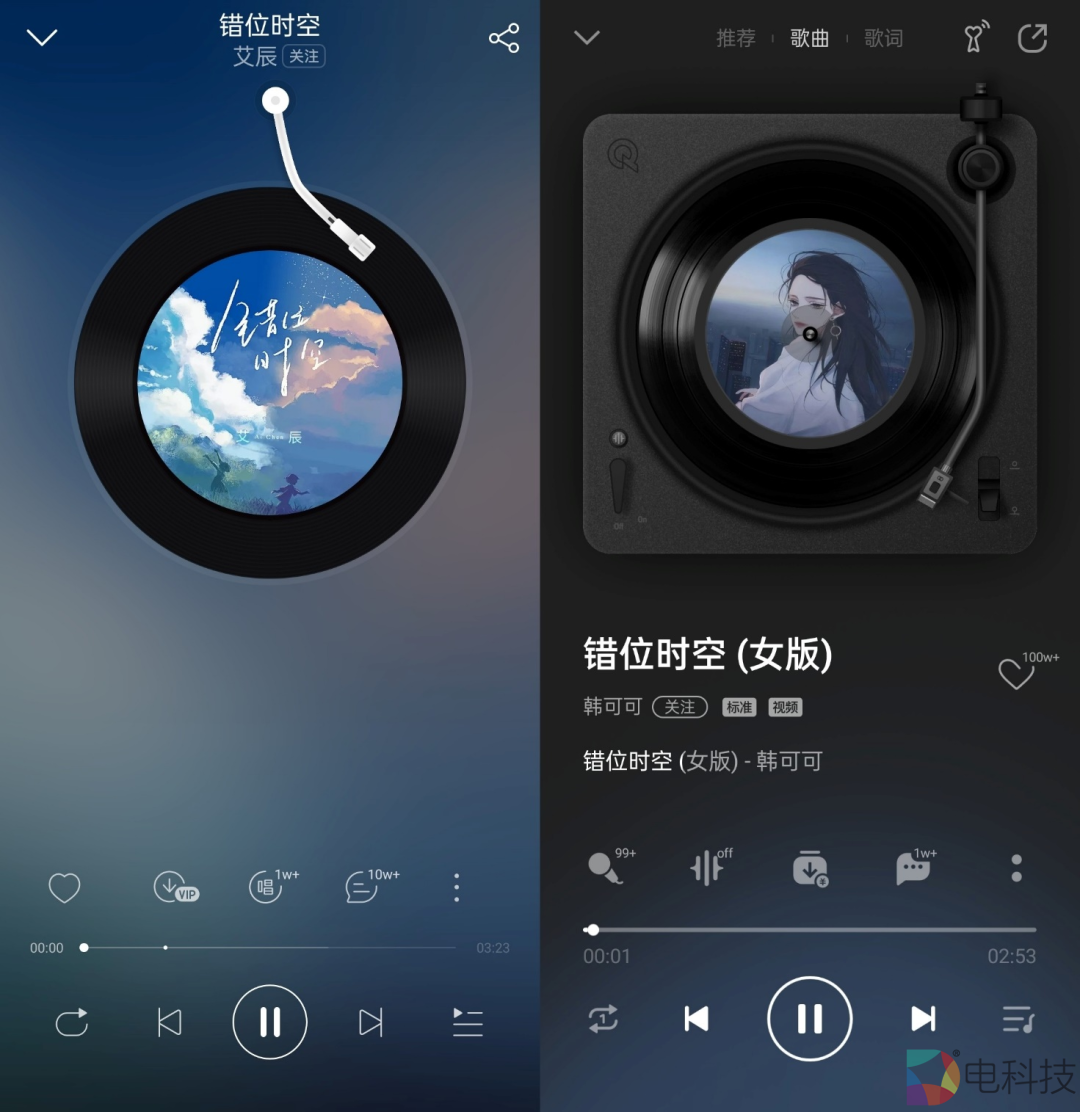This screenshot has height=1112, width=1080.
Task: Open the casting icon beside 歌词
Action: [x=973, y=38]
